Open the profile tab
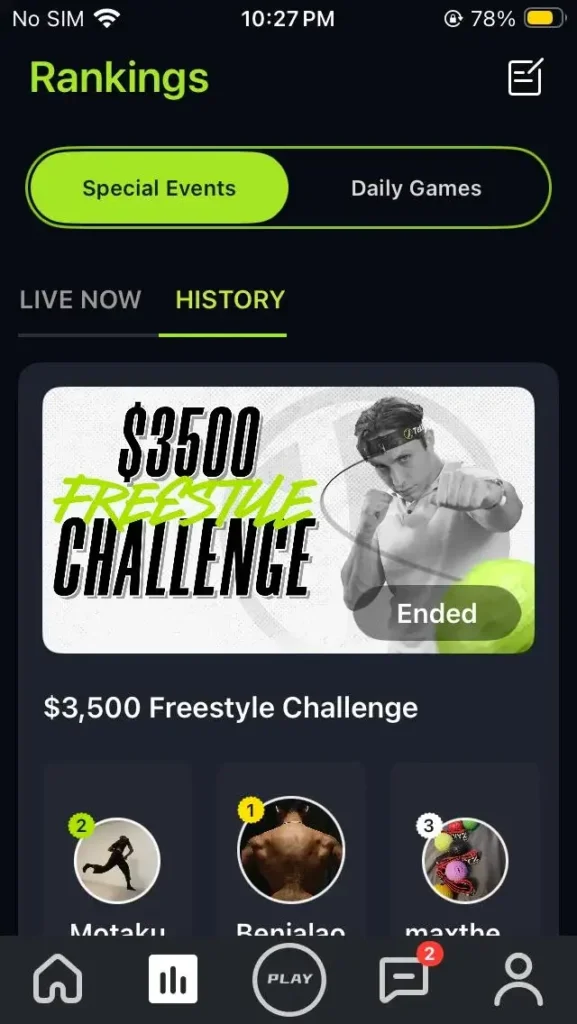The height and width of the screenshot is (1024, 577). [x=520, y=979]
